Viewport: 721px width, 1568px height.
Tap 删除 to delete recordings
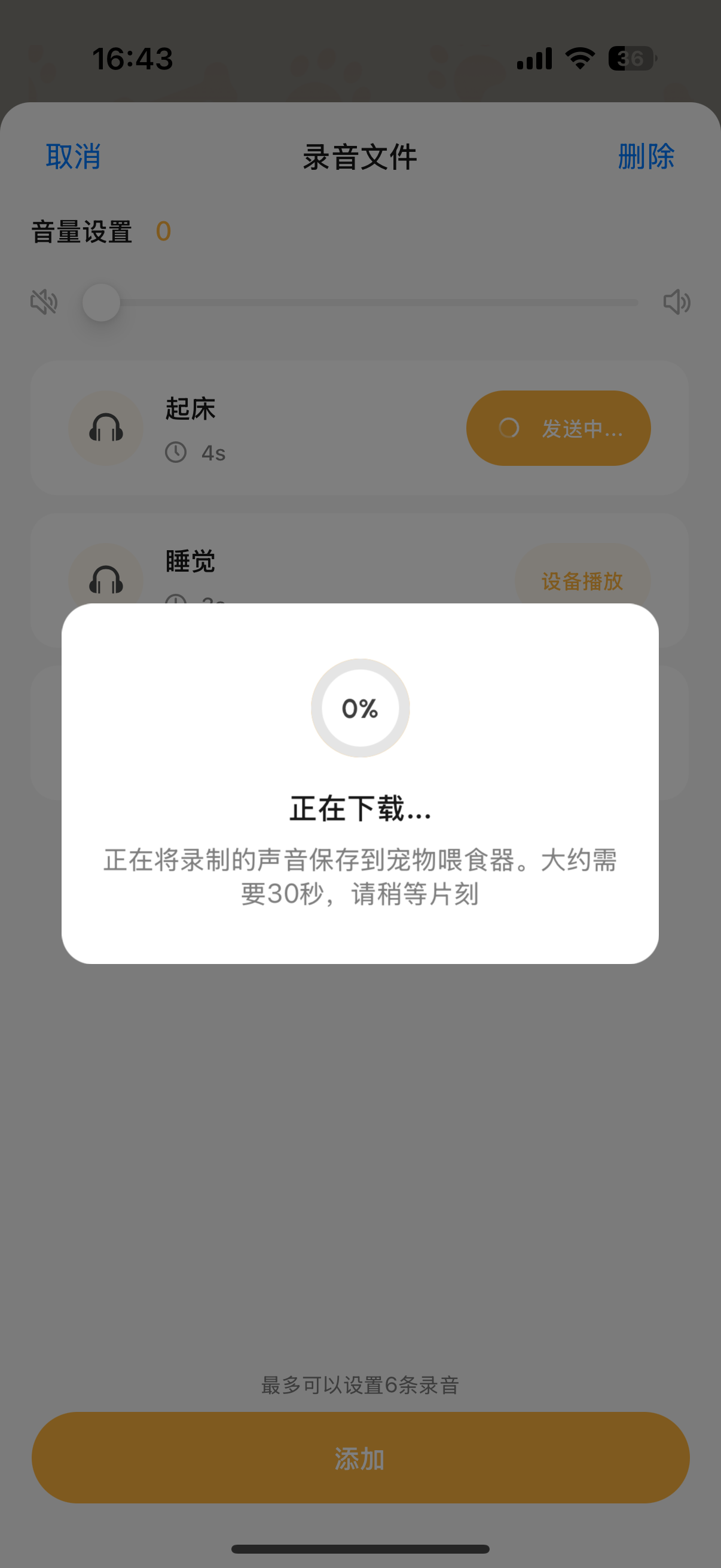[646, 157]
